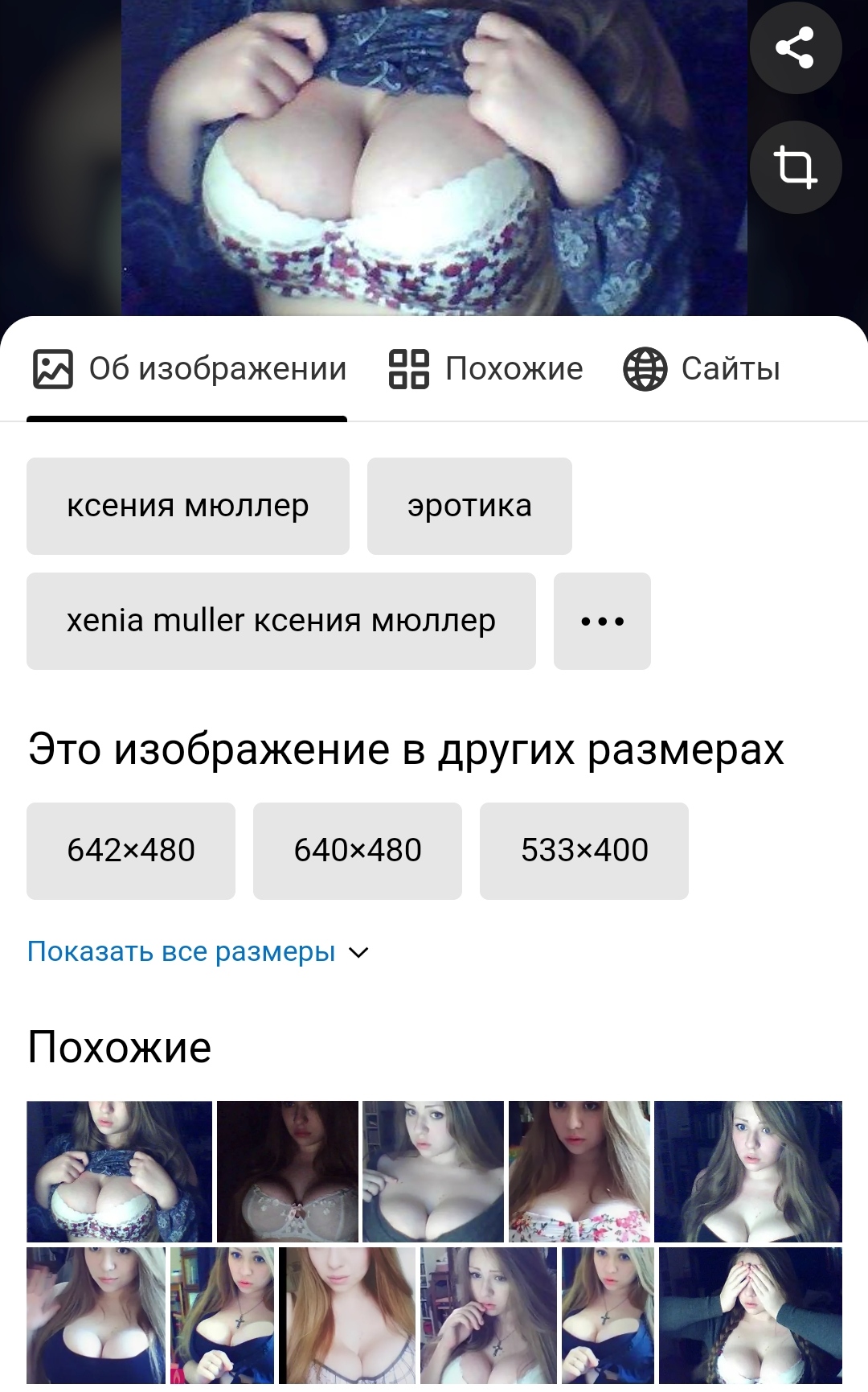This screenshot has height=1392, width=868.
Task: Tap the share icon on the image
Action: pos(796,47)
